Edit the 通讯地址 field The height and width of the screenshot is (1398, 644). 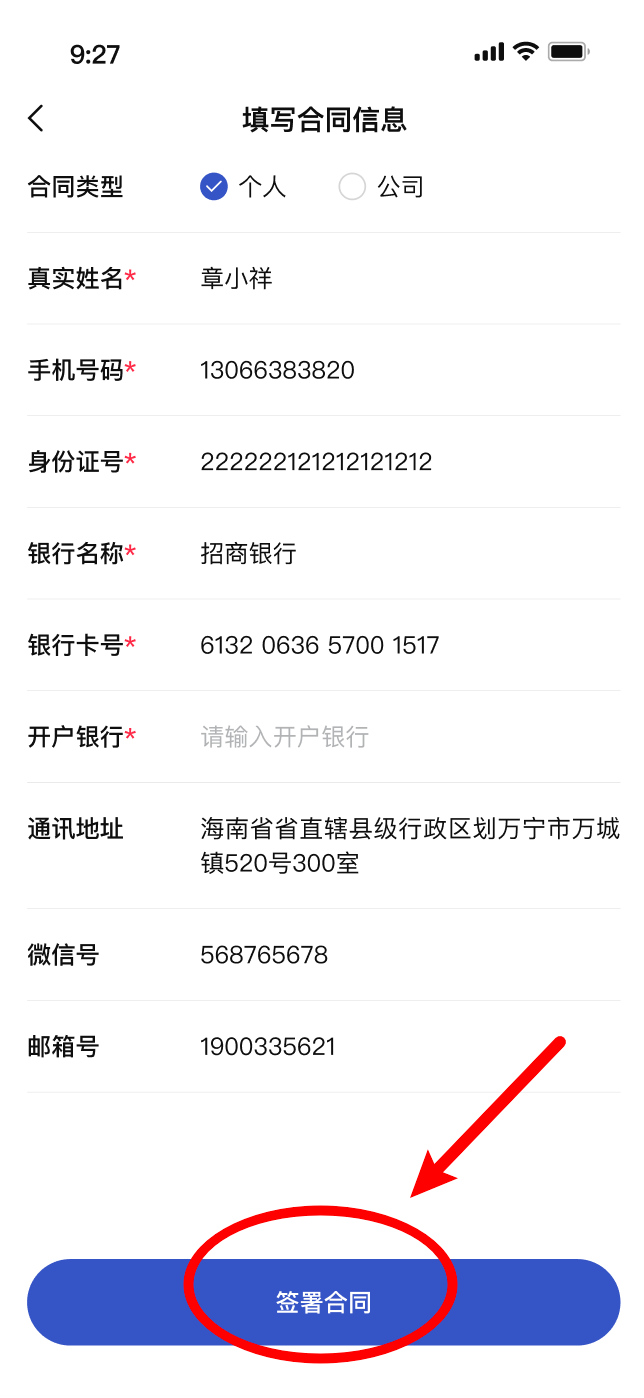point(410,846)
